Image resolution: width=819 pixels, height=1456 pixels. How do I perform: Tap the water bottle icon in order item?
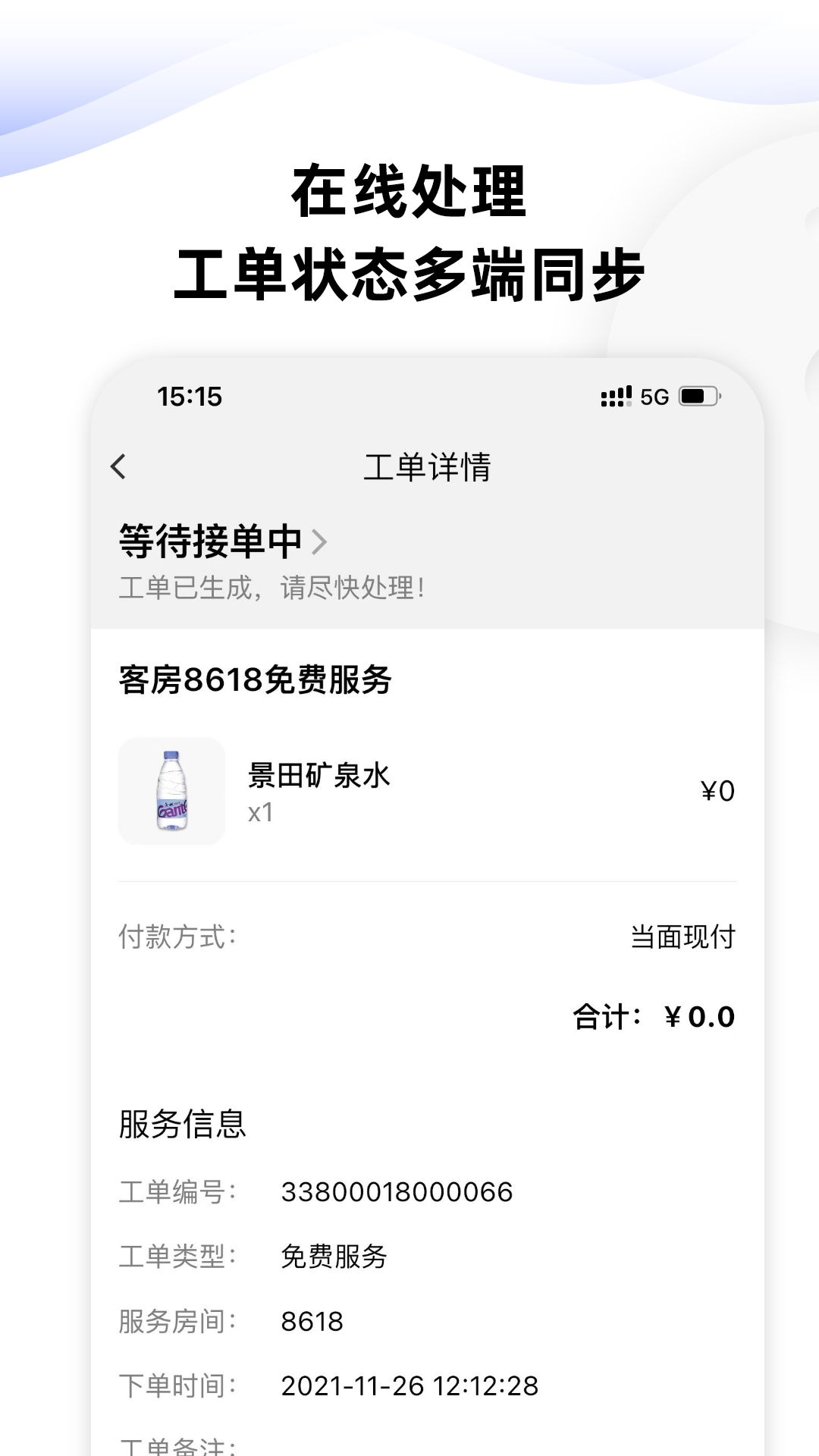(171, 792)
